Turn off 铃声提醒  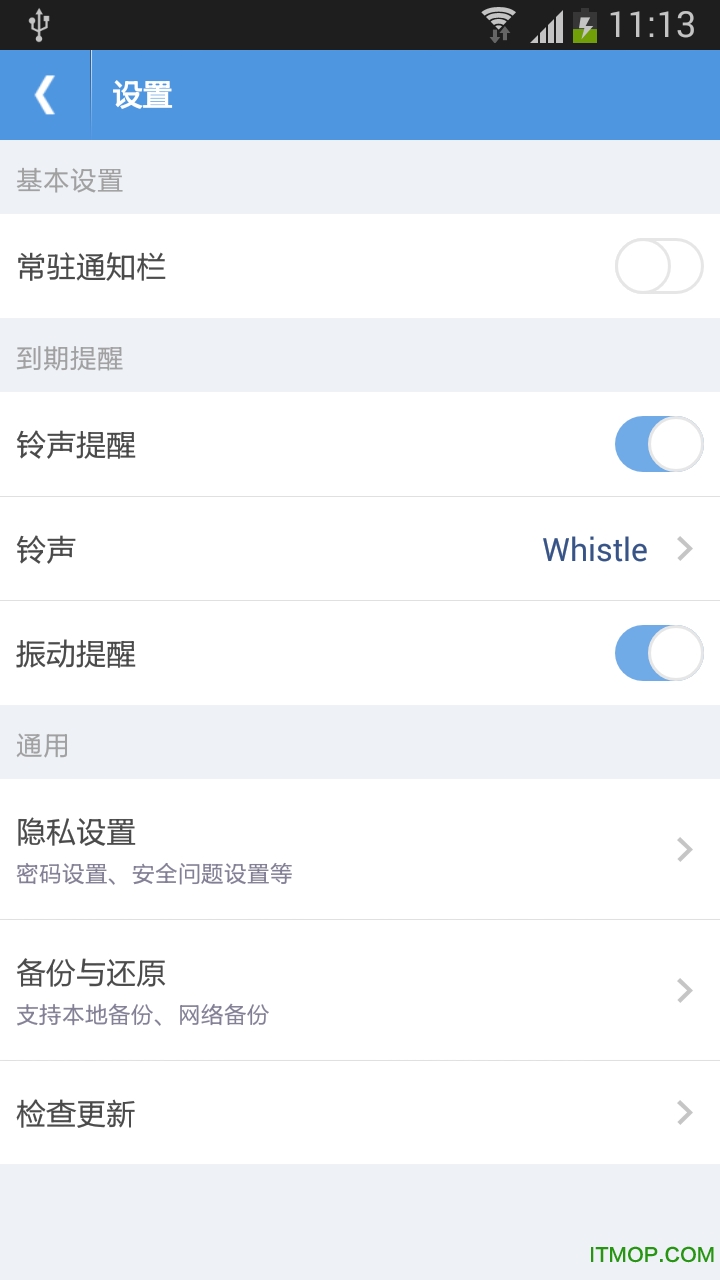pyautogui.click(x=658, y=444)
